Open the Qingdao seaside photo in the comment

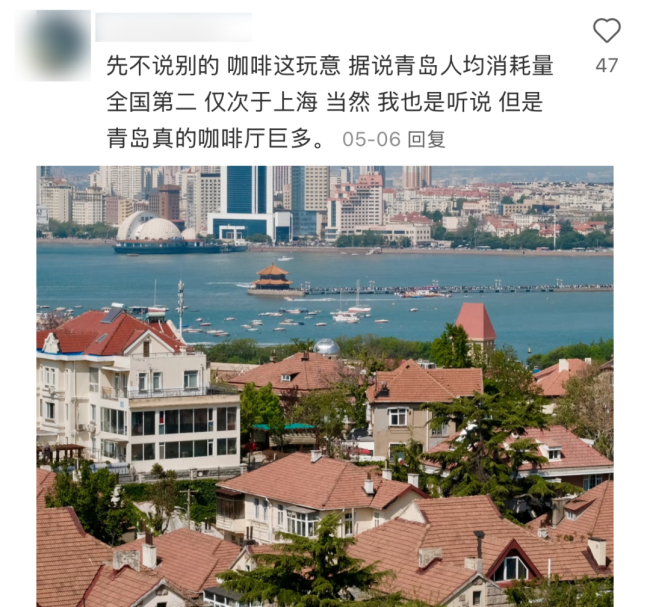tap(325, 385)
